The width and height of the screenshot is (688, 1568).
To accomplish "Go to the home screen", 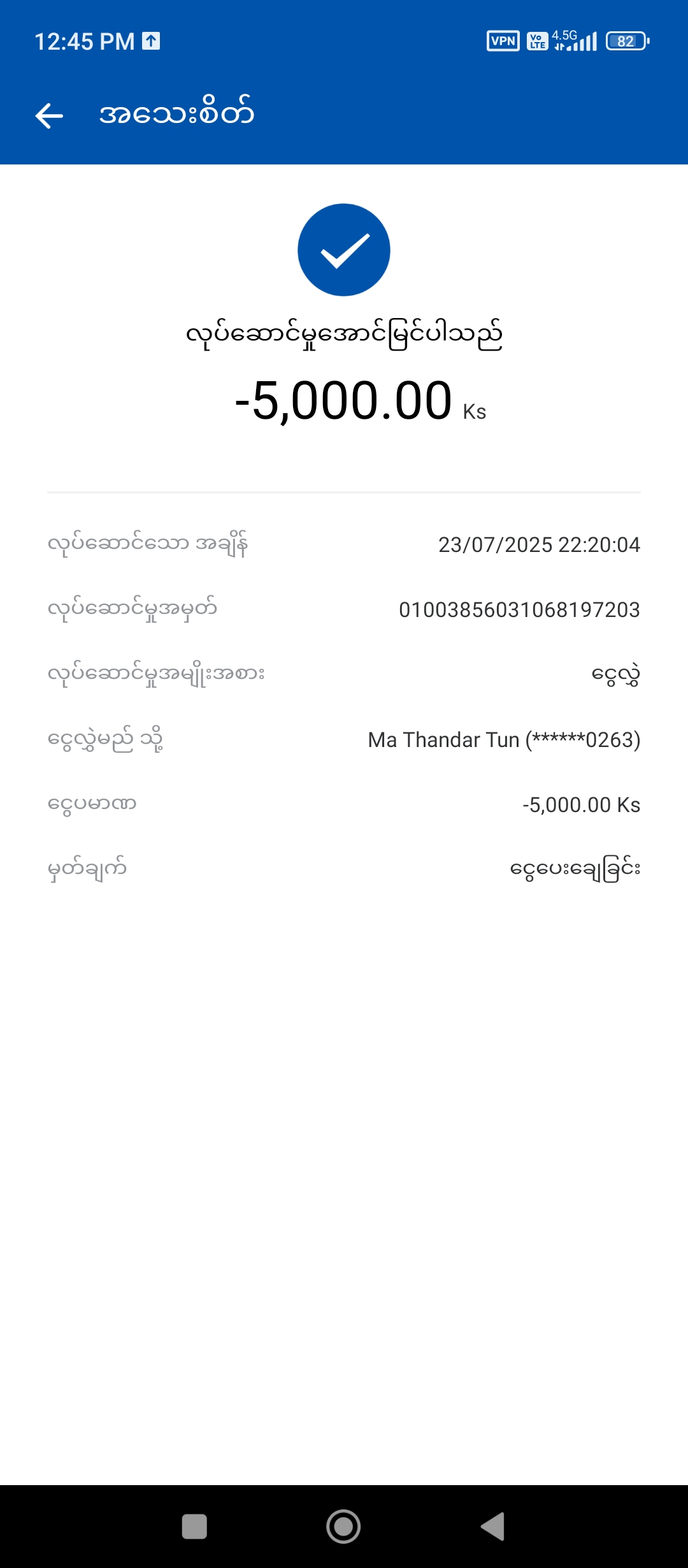I will click(343, 1527).
